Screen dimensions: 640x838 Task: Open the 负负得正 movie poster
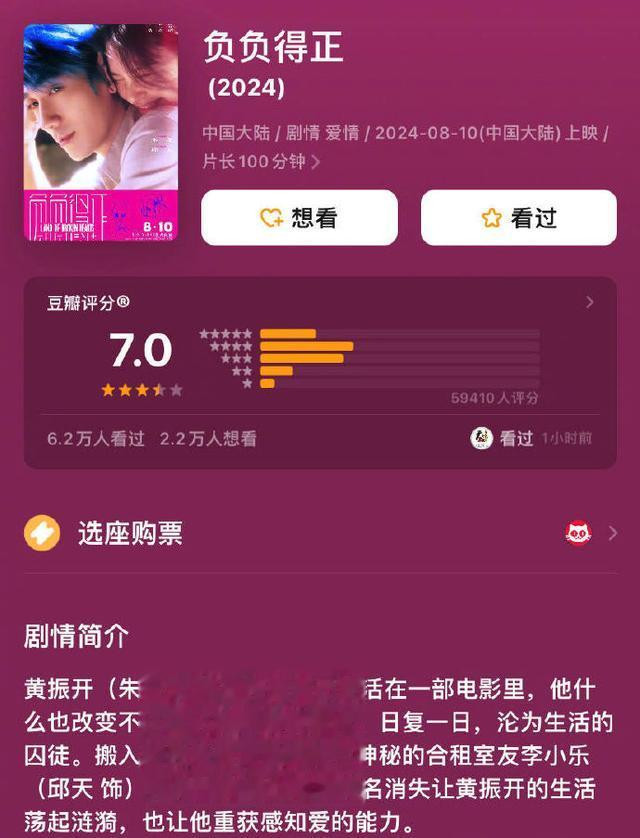point(101,133)
